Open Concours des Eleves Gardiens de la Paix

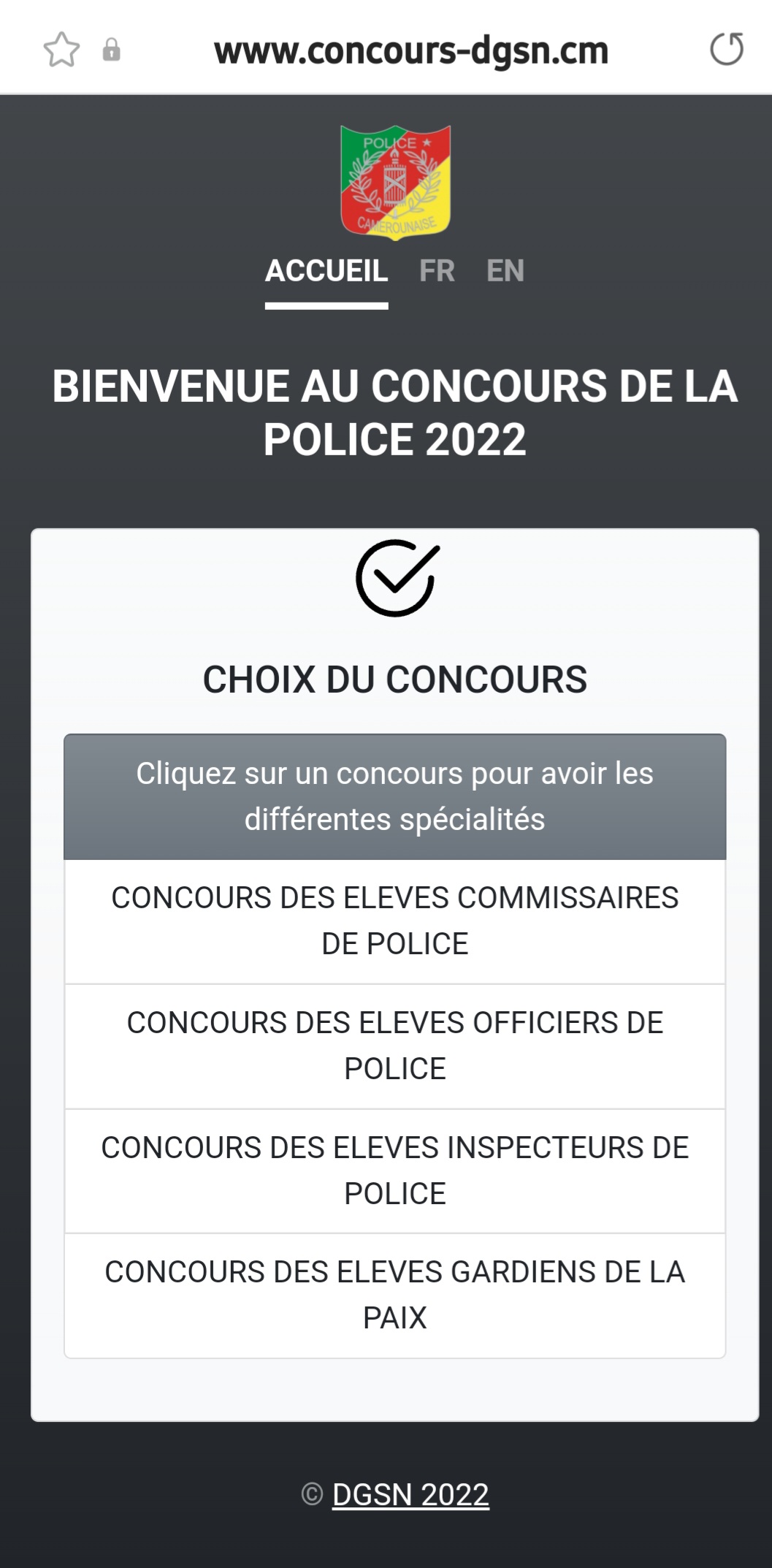(395, 1295)
